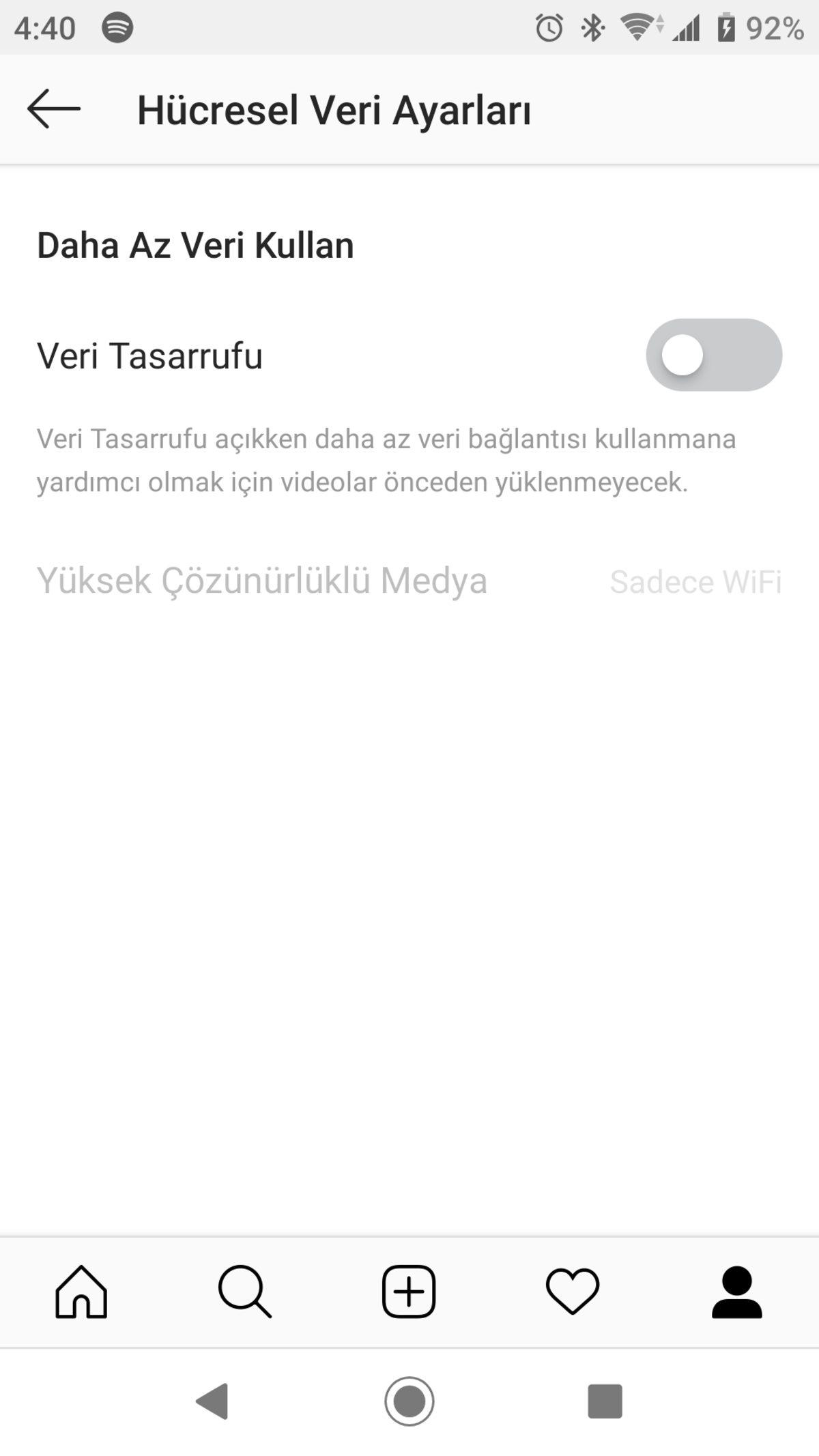View notifications with the heart icon
Screen dimensions: 819x1456
click(572, 1292)
